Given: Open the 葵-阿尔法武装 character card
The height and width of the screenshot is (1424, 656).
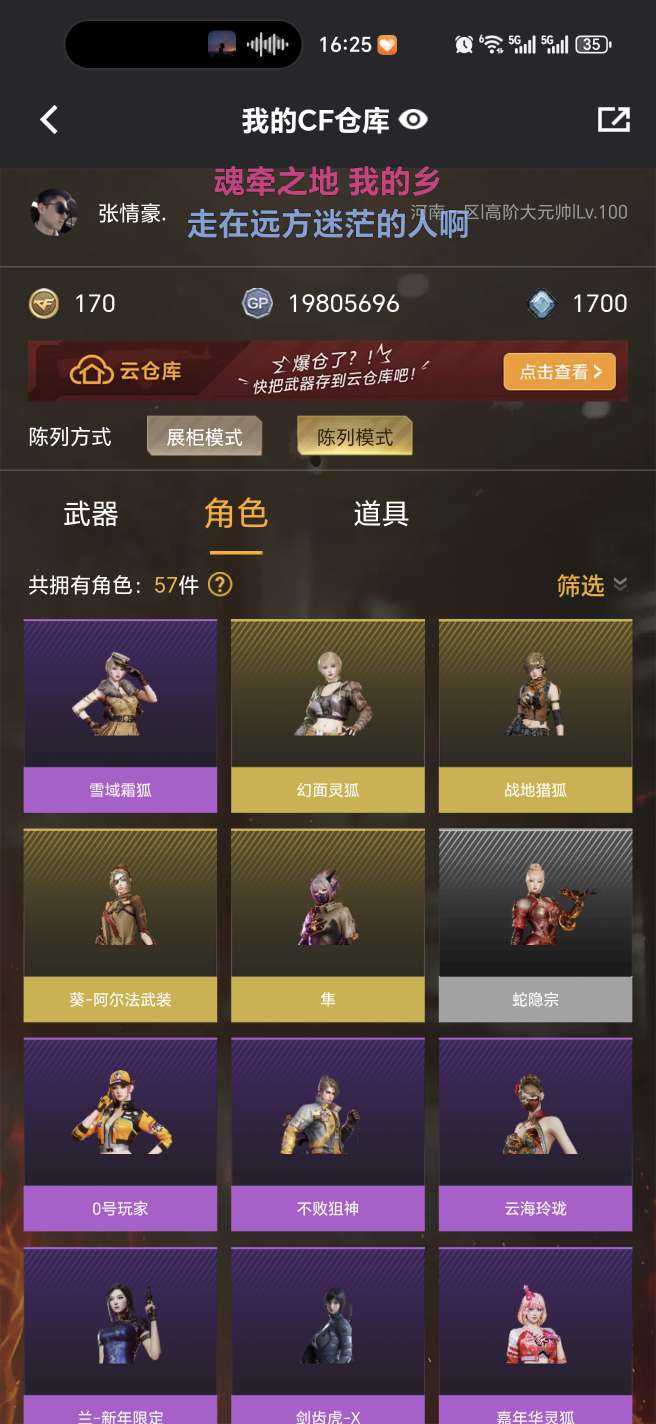Looking at the screenshot, I should tap(120, 925).
